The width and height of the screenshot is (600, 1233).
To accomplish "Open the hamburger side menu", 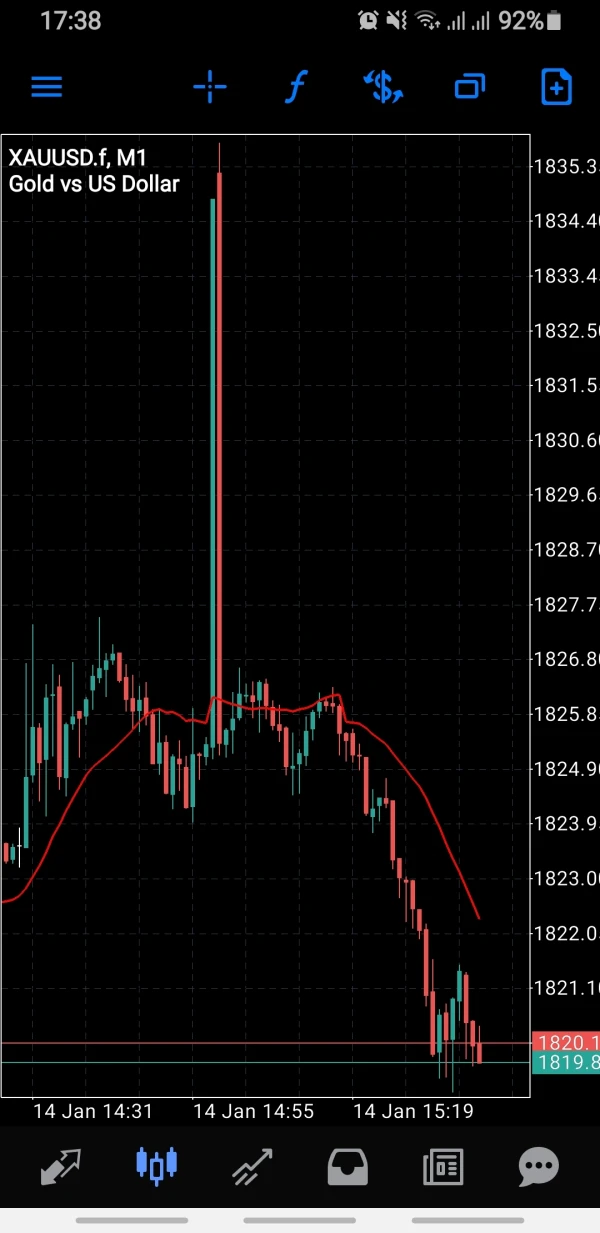I will [x=47, y=87].
